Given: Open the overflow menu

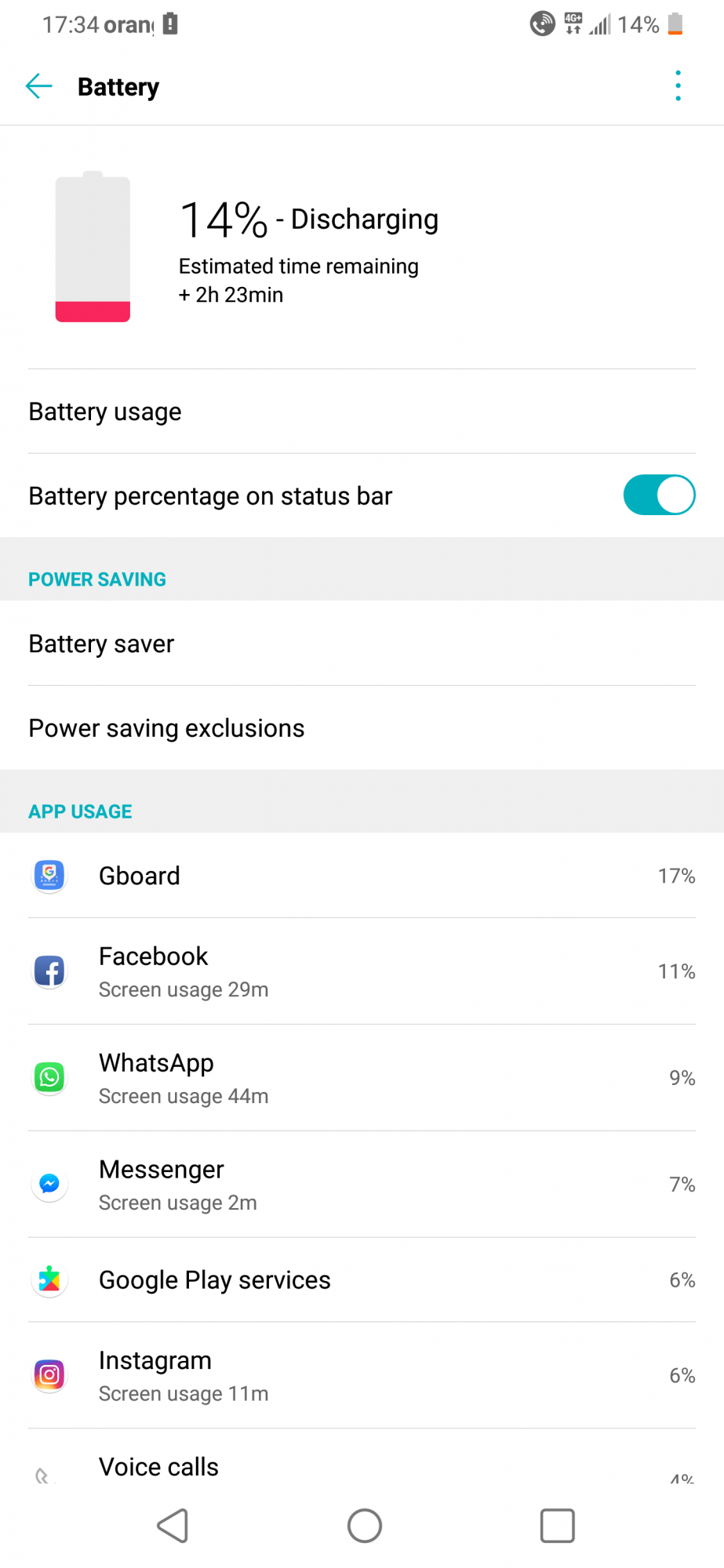Looking at the screenshot, I should click(678, 86).
